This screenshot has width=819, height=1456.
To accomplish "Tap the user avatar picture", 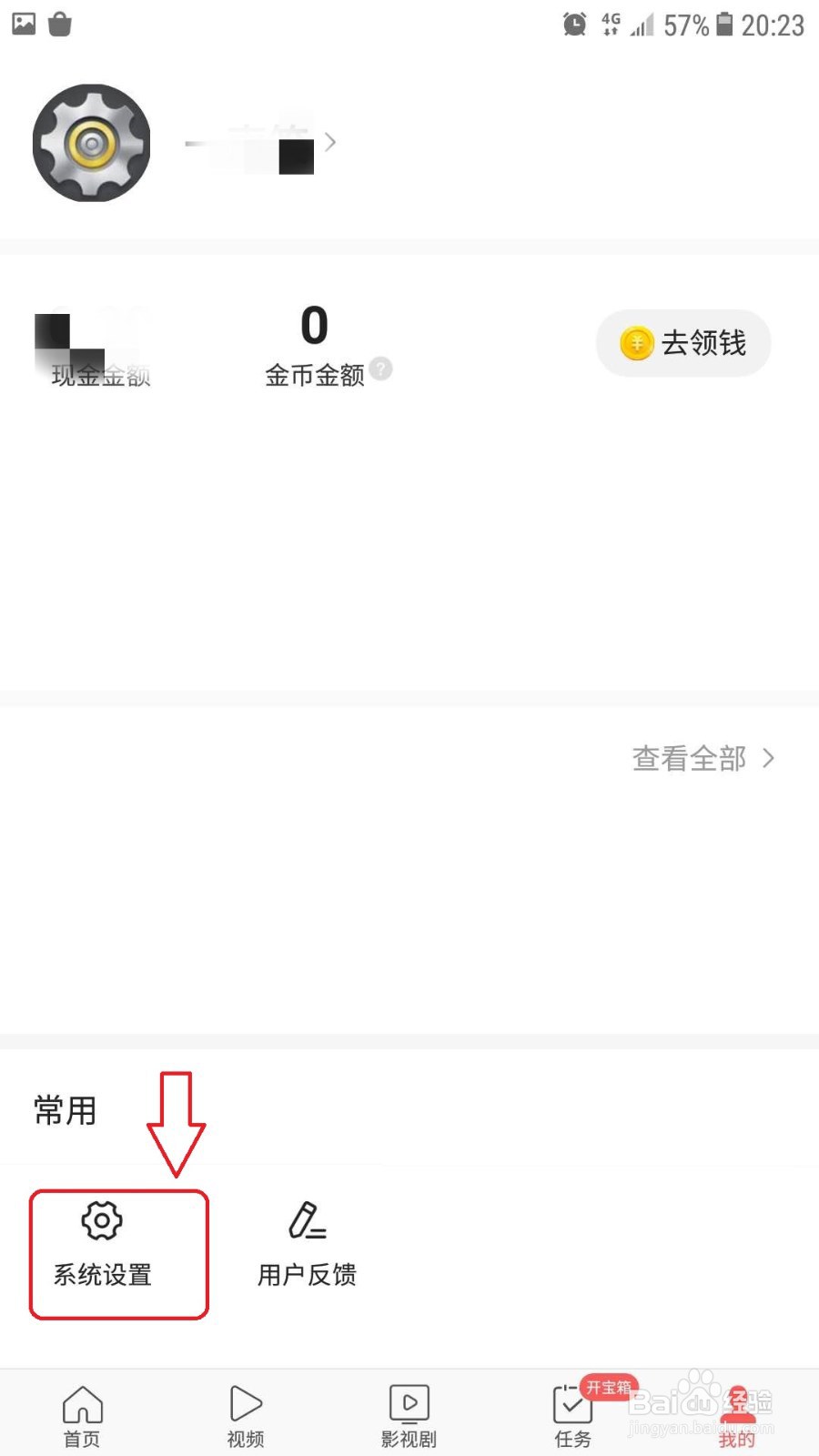I will coord(91,141).
